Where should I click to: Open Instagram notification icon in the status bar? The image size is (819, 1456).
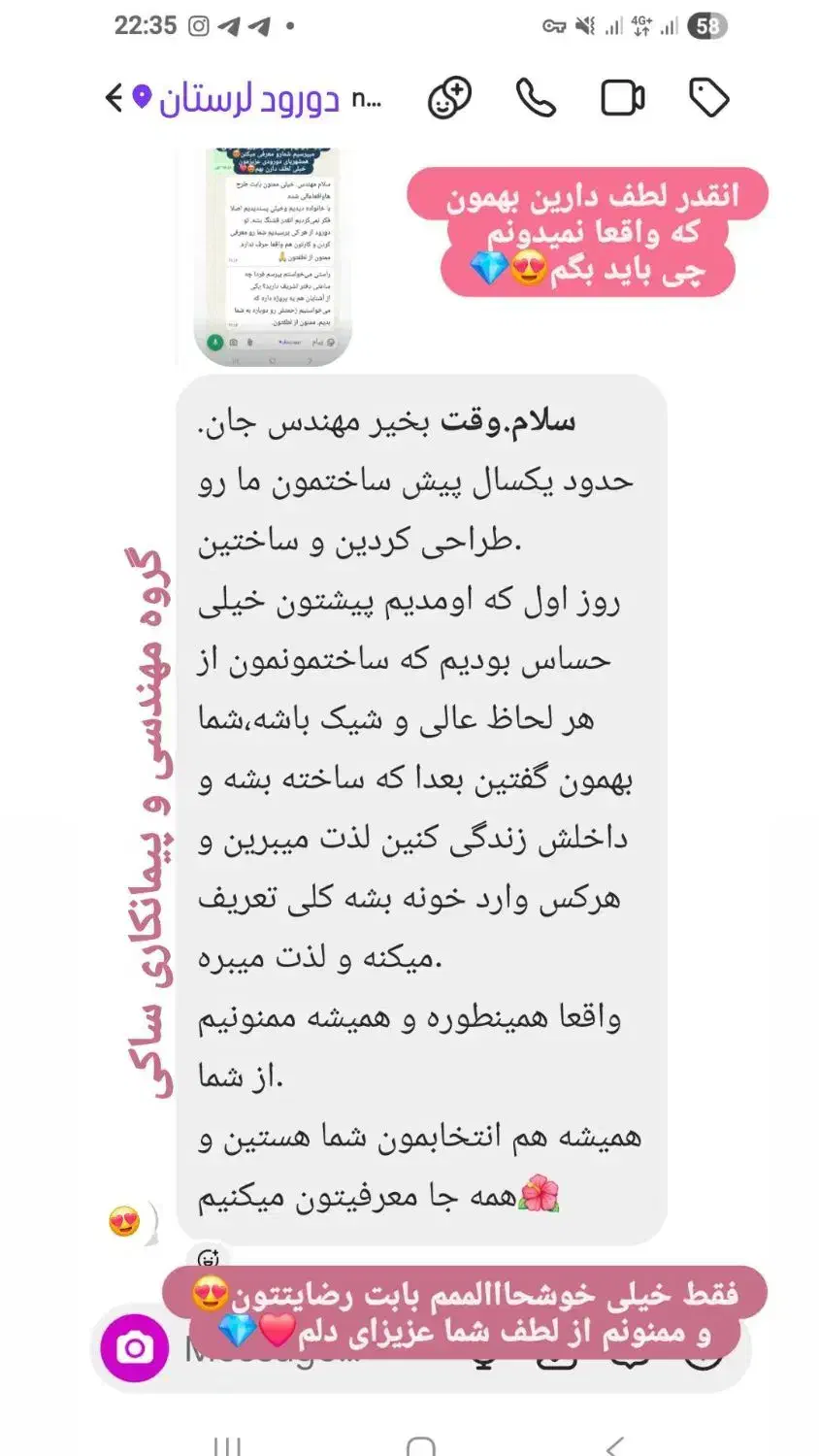click(198, 29)
